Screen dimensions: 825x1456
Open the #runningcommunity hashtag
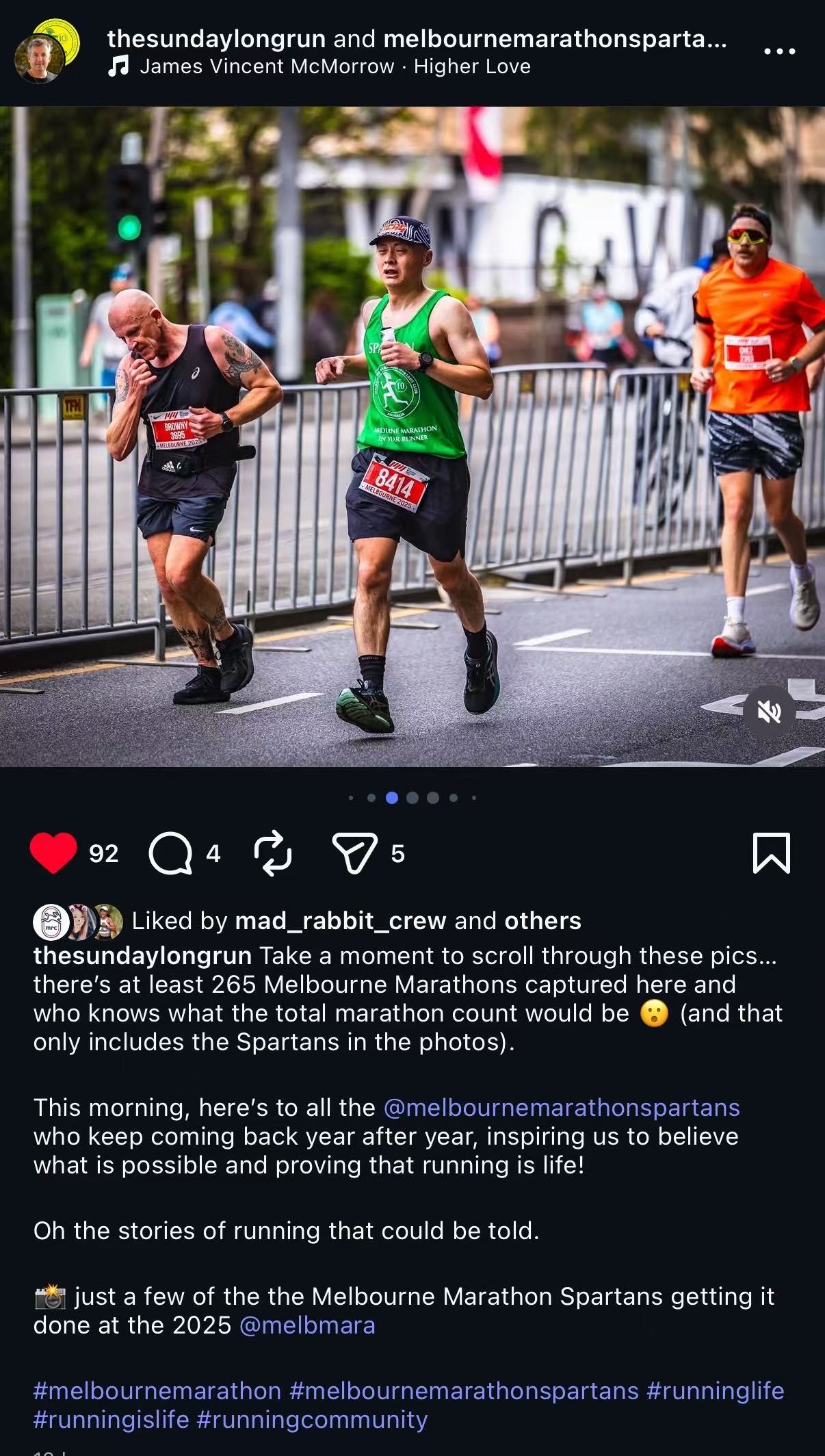(x=312, y=1420)
